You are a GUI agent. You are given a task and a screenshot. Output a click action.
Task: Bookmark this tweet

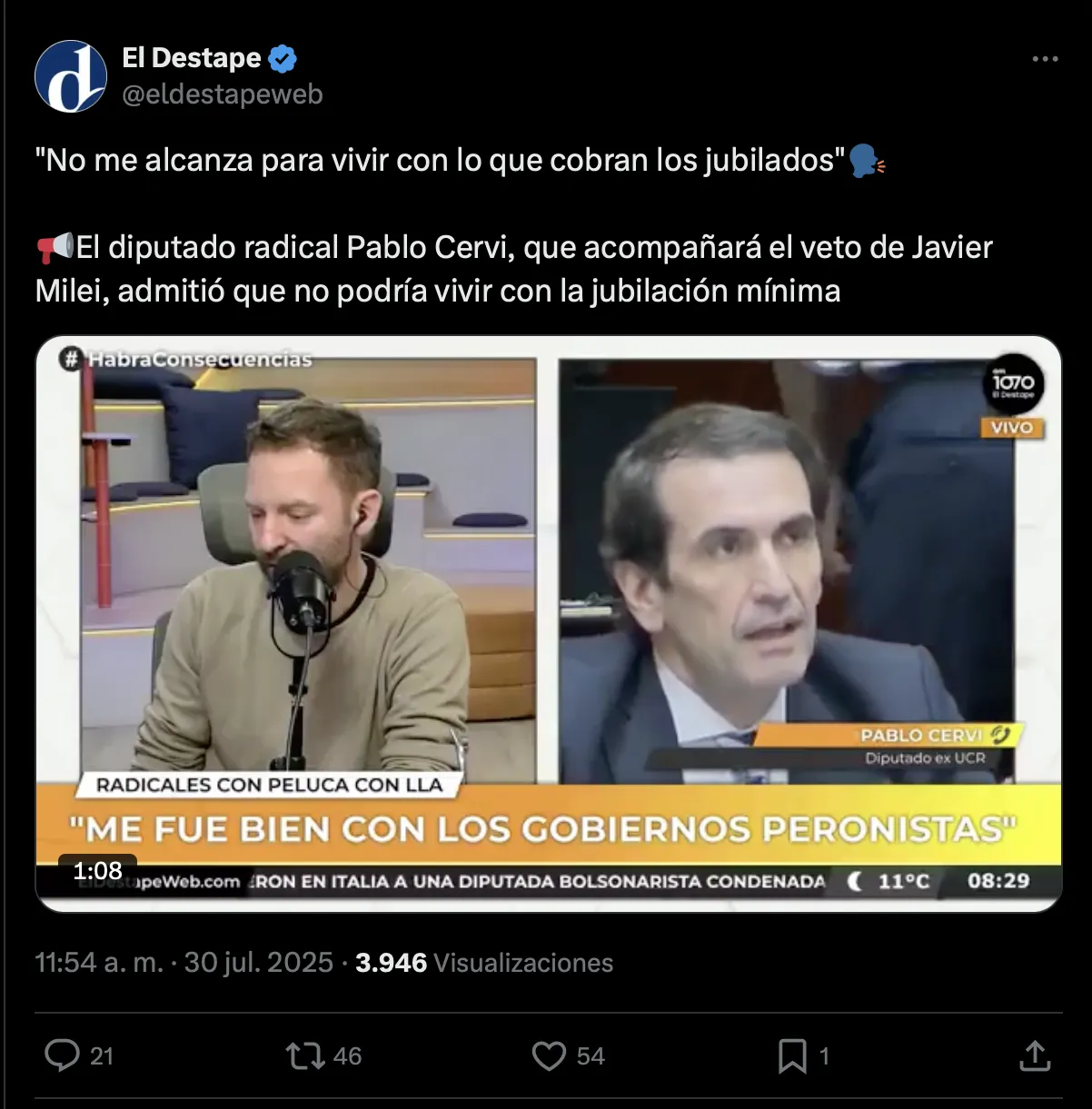click(792, 1055)
